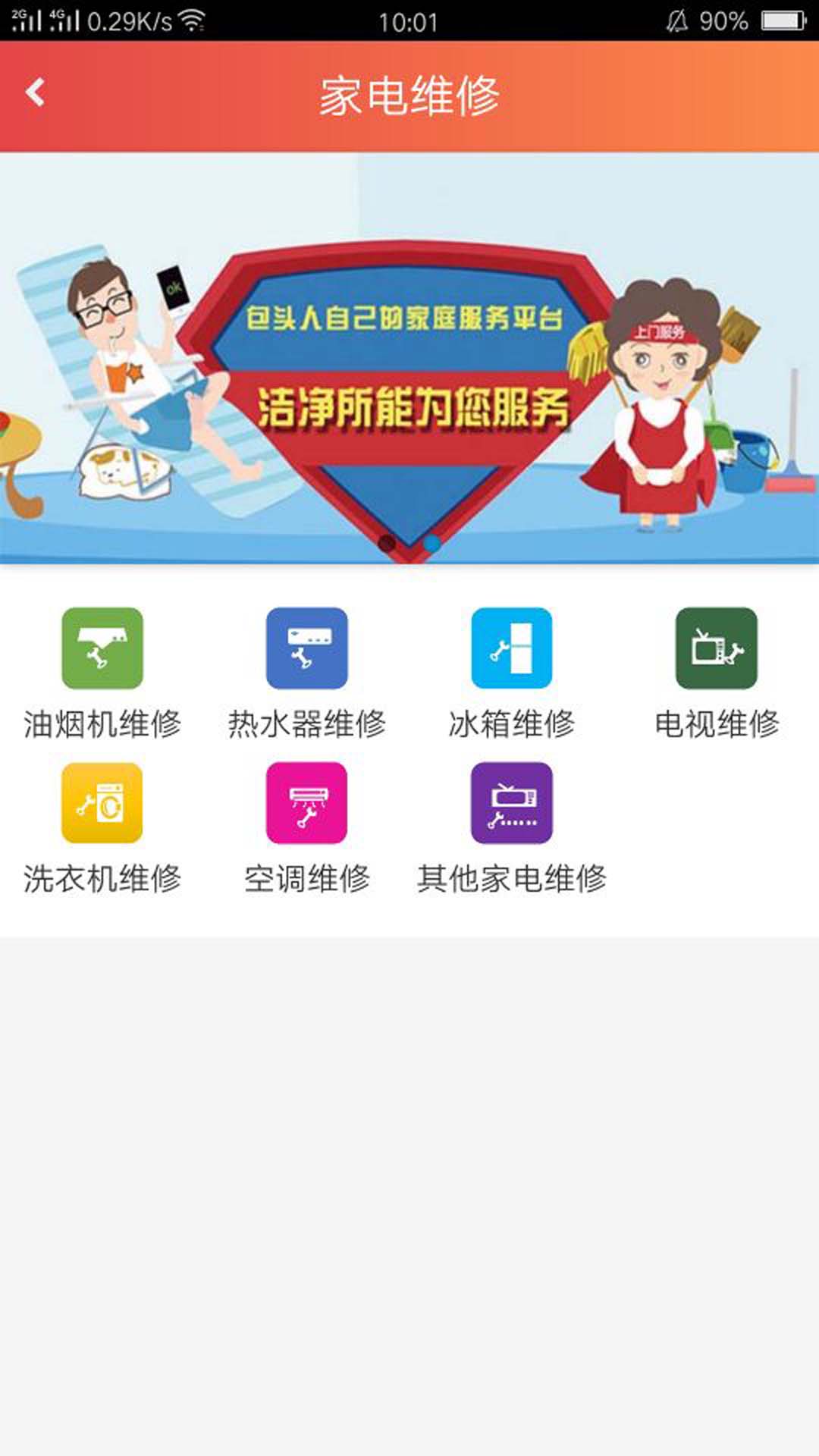
Task: Jump to second banner page dot
Action: 431,543
